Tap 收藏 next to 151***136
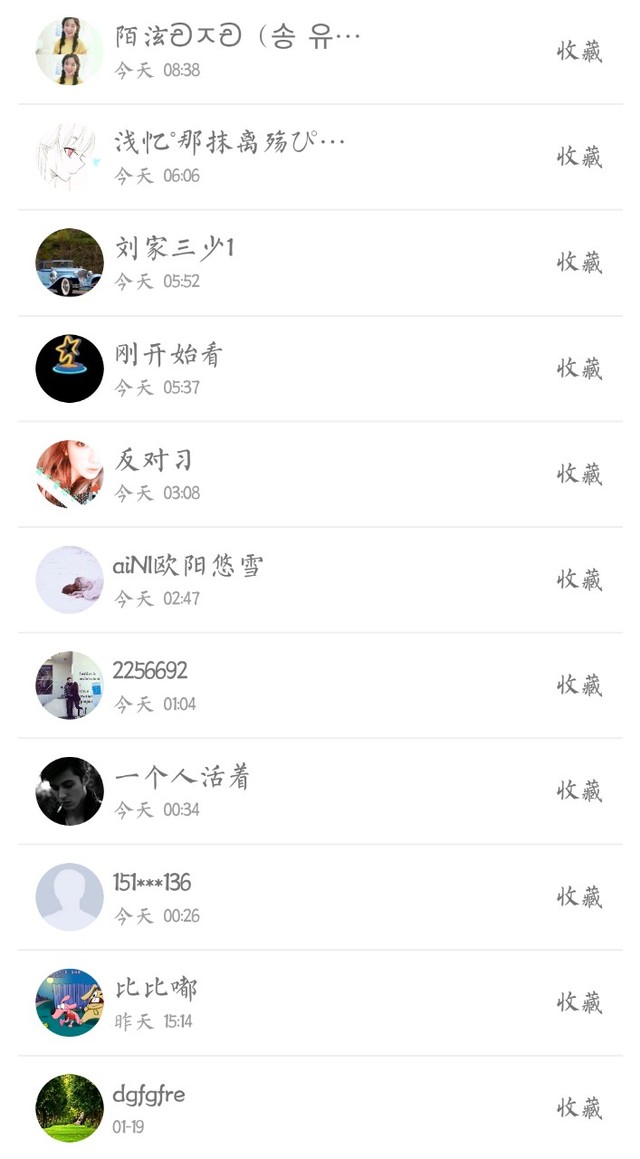This screenshot has width=640, height=1159. tap(579, 896)
